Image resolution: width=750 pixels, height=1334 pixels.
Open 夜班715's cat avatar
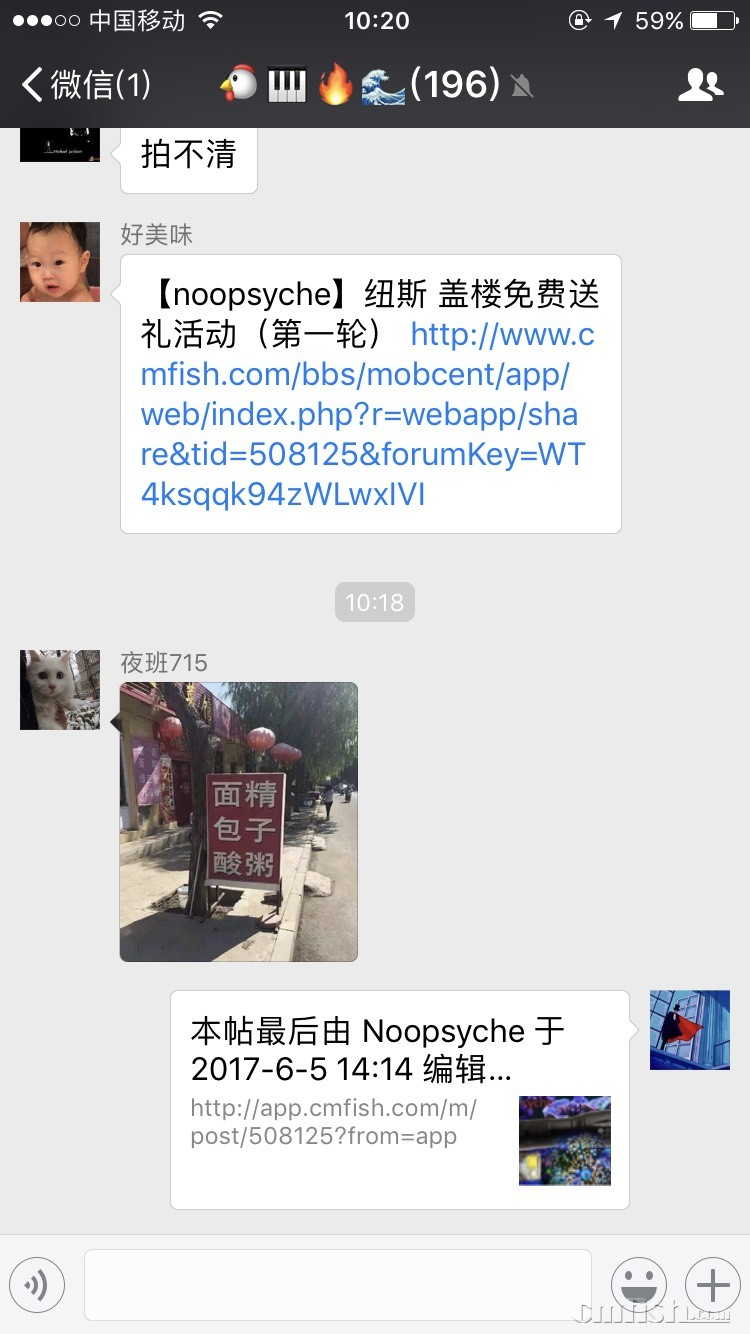pyautogui.click(x=60, y=690)
